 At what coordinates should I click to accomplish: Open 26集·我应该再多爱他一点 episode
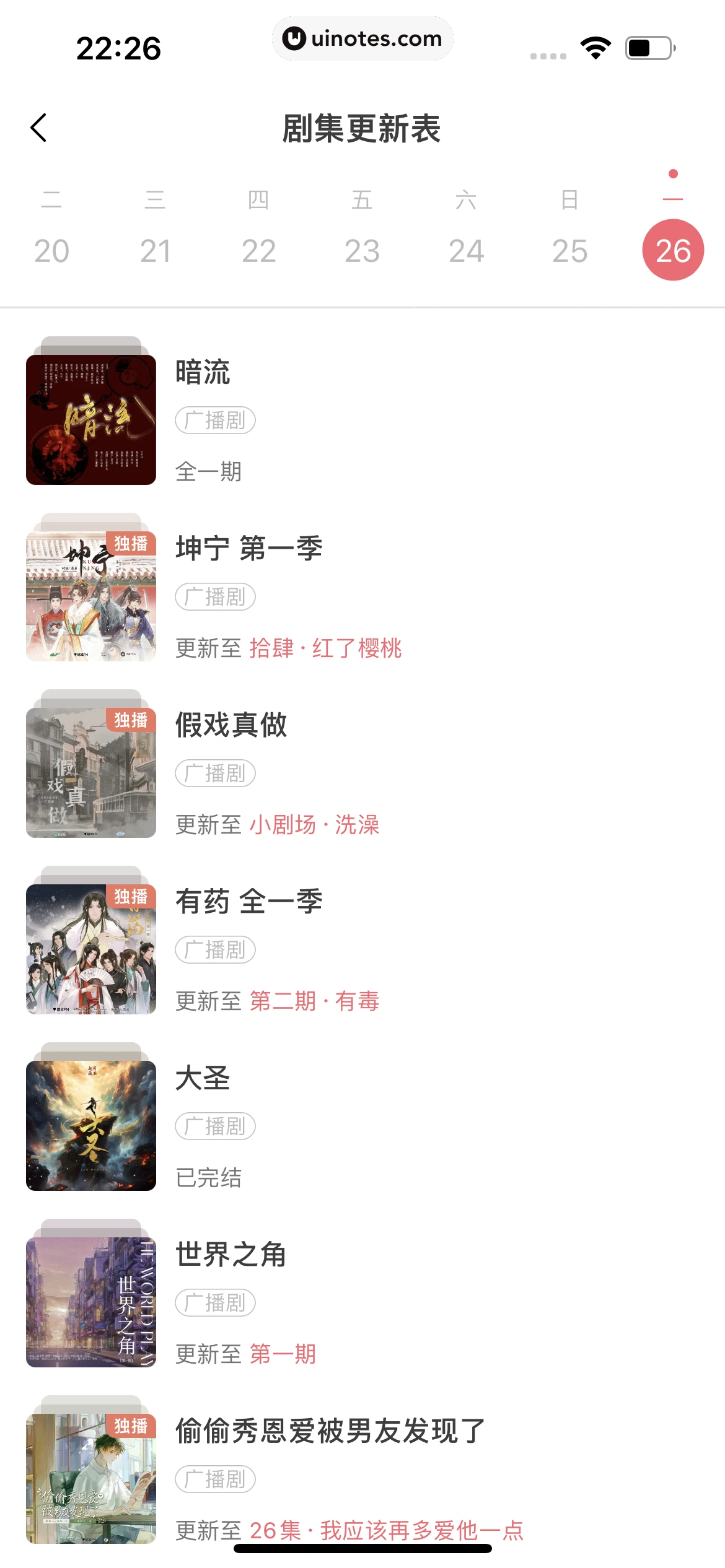(x=385, y=1530)
